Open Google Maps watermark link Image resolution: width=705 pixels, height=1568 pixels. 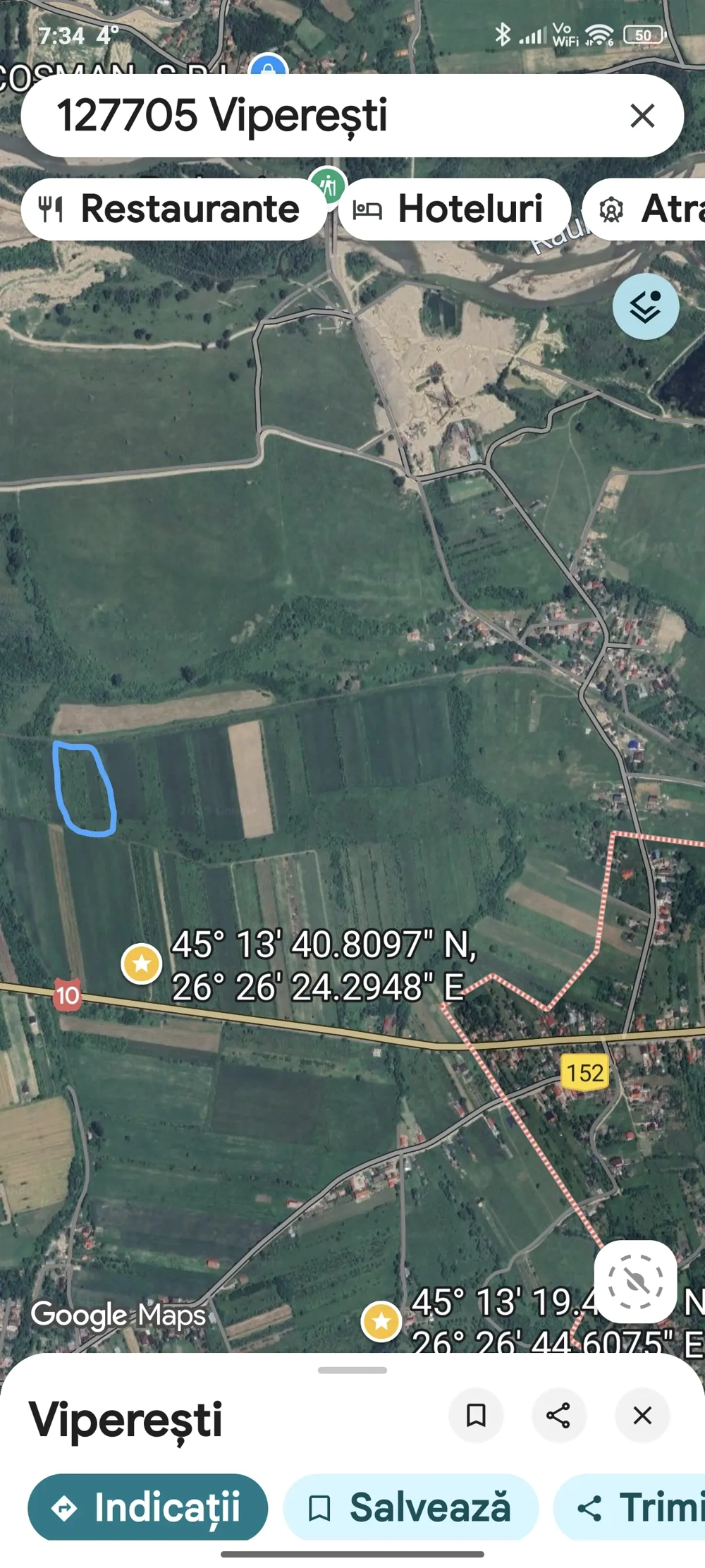point(118,1313)
